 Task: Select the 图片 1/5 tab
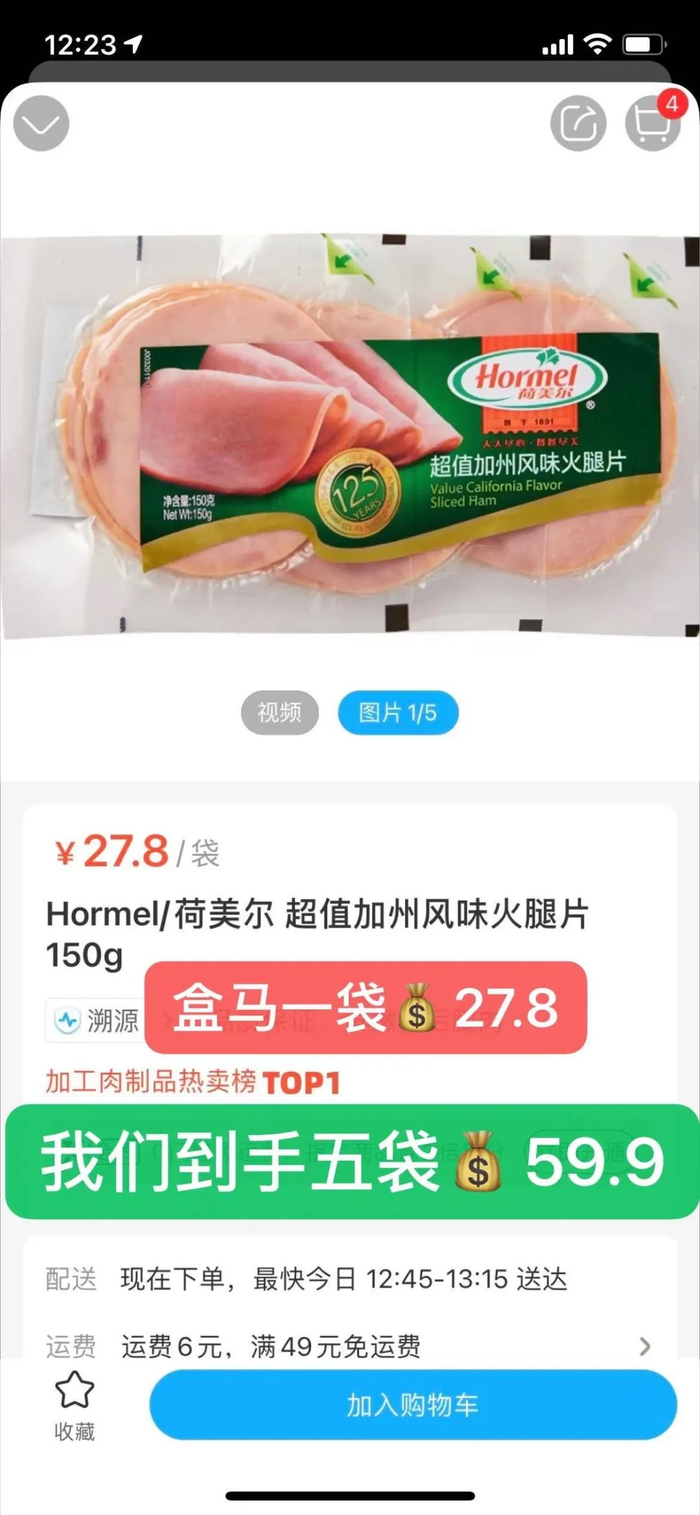(398, 713)
